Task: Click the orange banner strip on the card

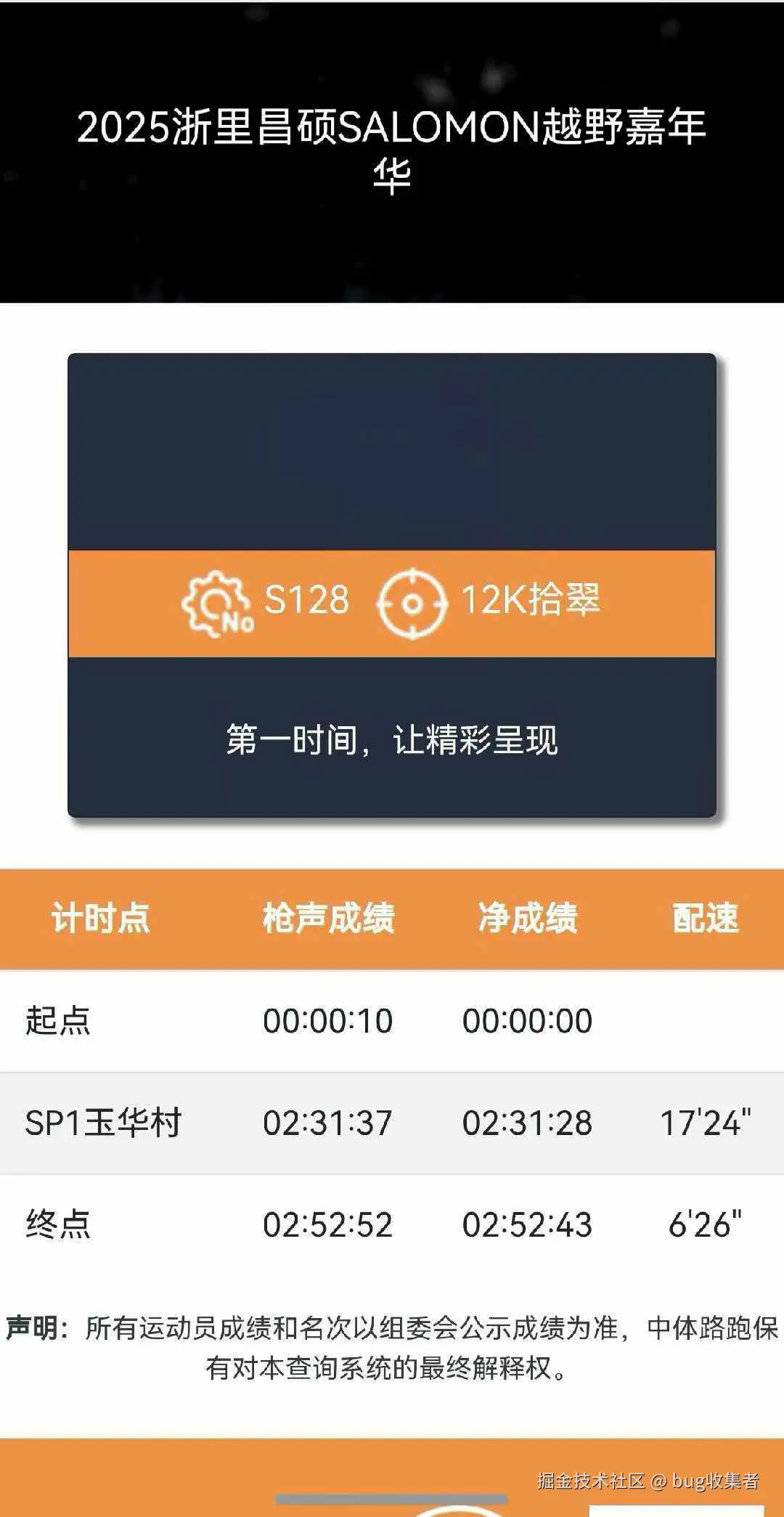Action: click(x=392, y=603)
